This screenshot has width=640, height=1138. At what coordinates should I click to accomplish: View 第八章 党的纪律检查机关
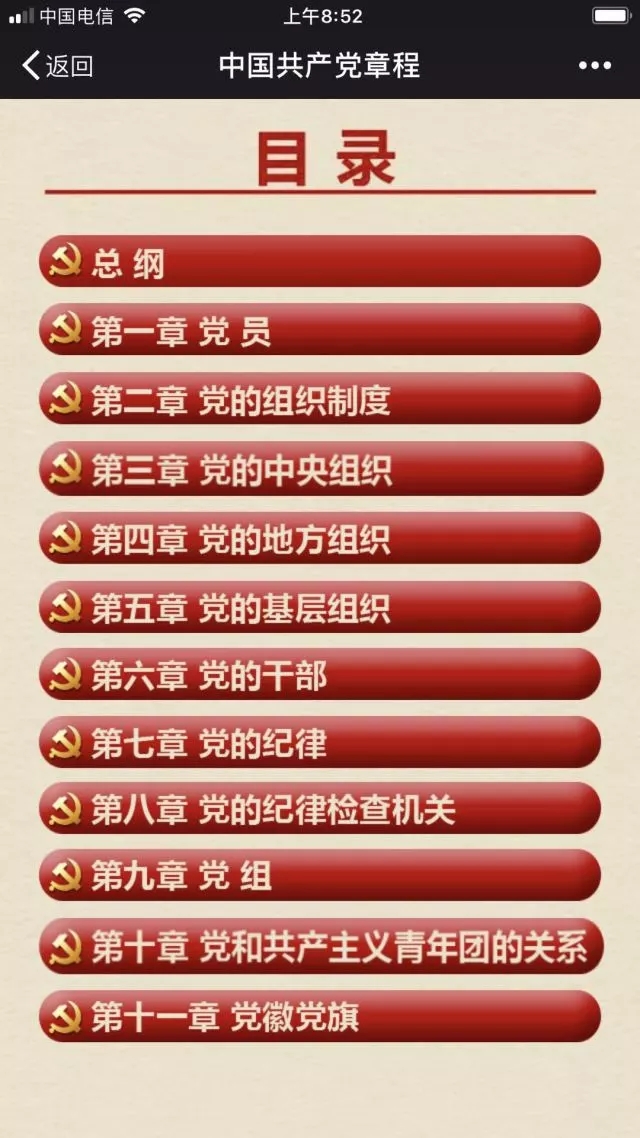[x=320, y=810]
